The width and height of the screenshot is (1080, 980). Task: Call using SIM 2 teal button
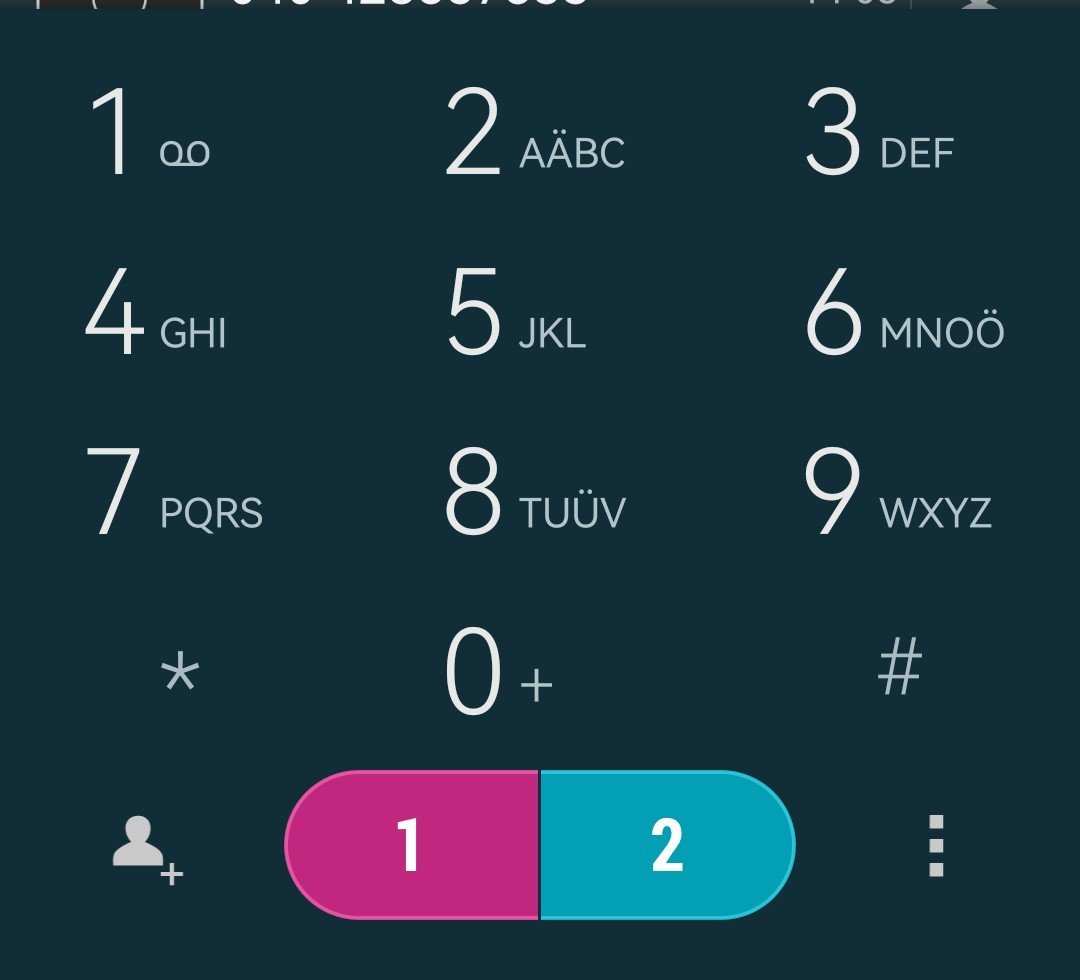point(666,845)
